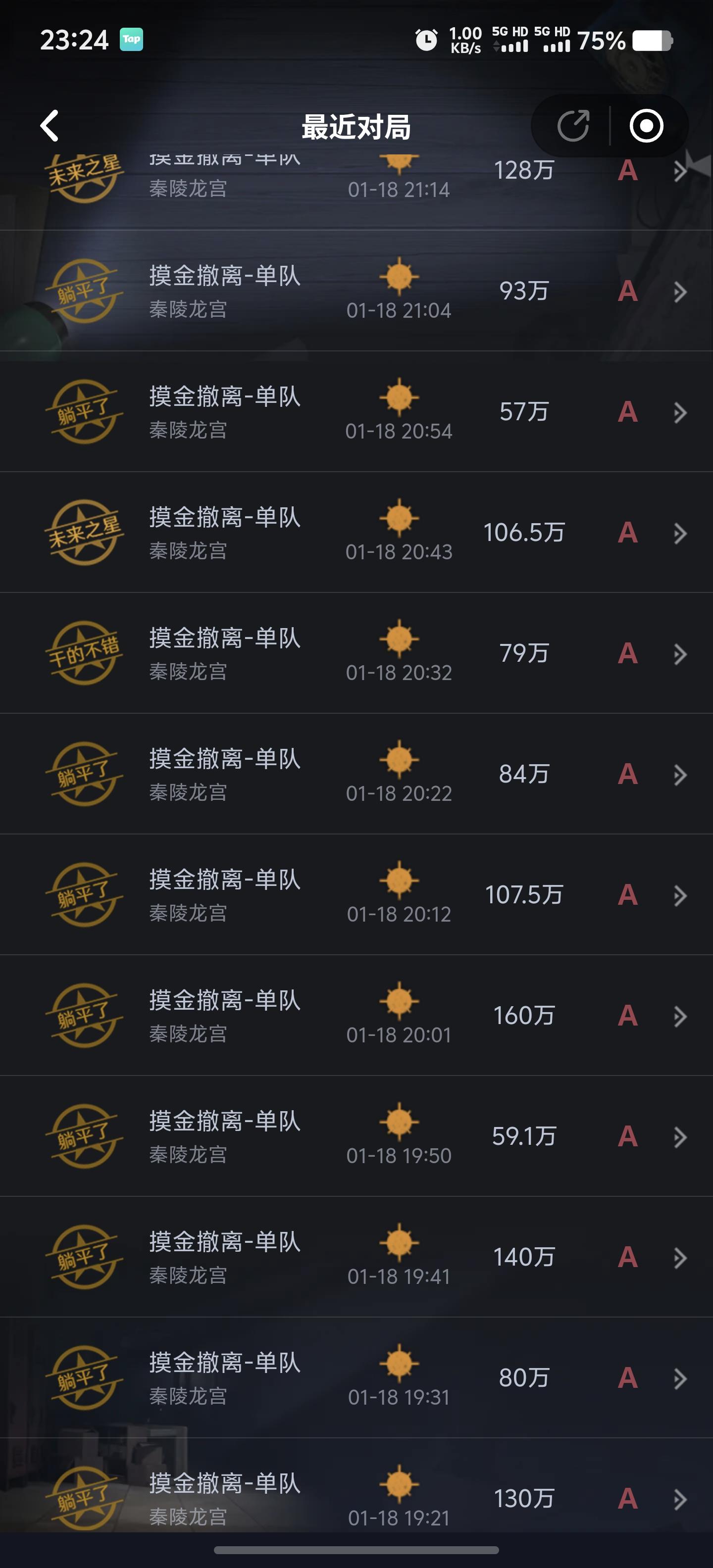Share the recent matches page
Screen dimensions: 713x1568
click(573, 126)
